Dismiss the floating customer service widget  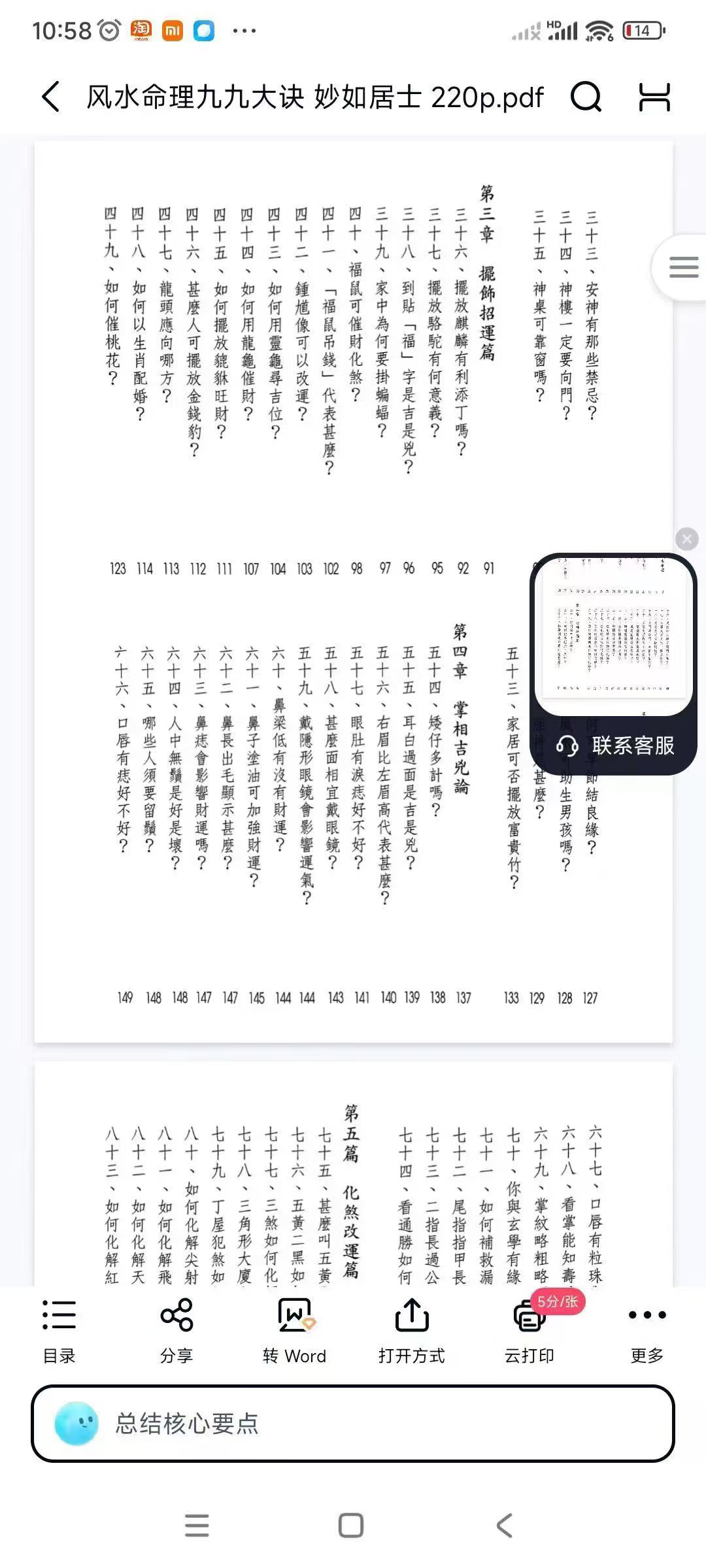(687, 539)
